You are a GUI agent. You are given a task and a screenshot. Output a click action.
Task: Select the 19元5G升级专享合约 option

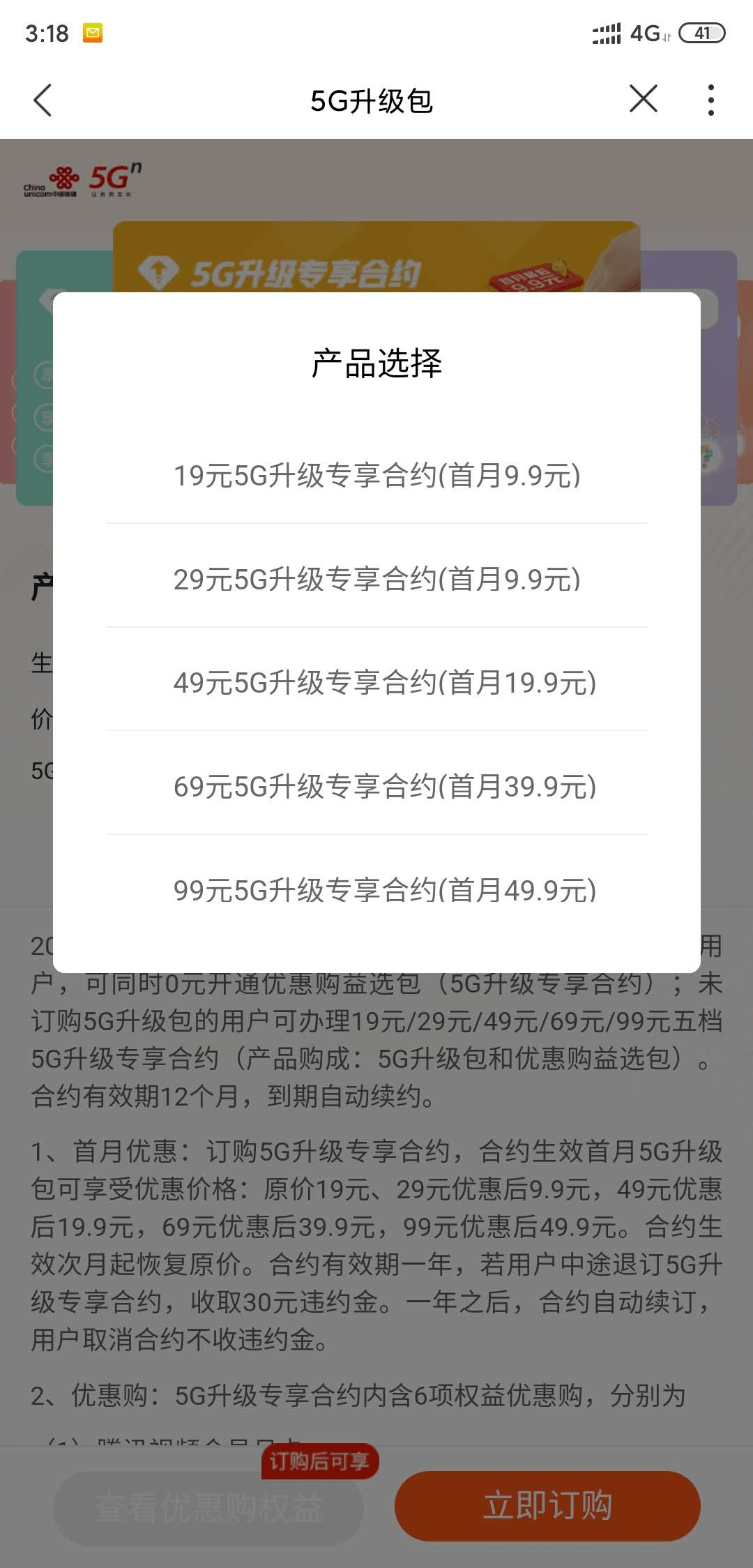[376, 476]
